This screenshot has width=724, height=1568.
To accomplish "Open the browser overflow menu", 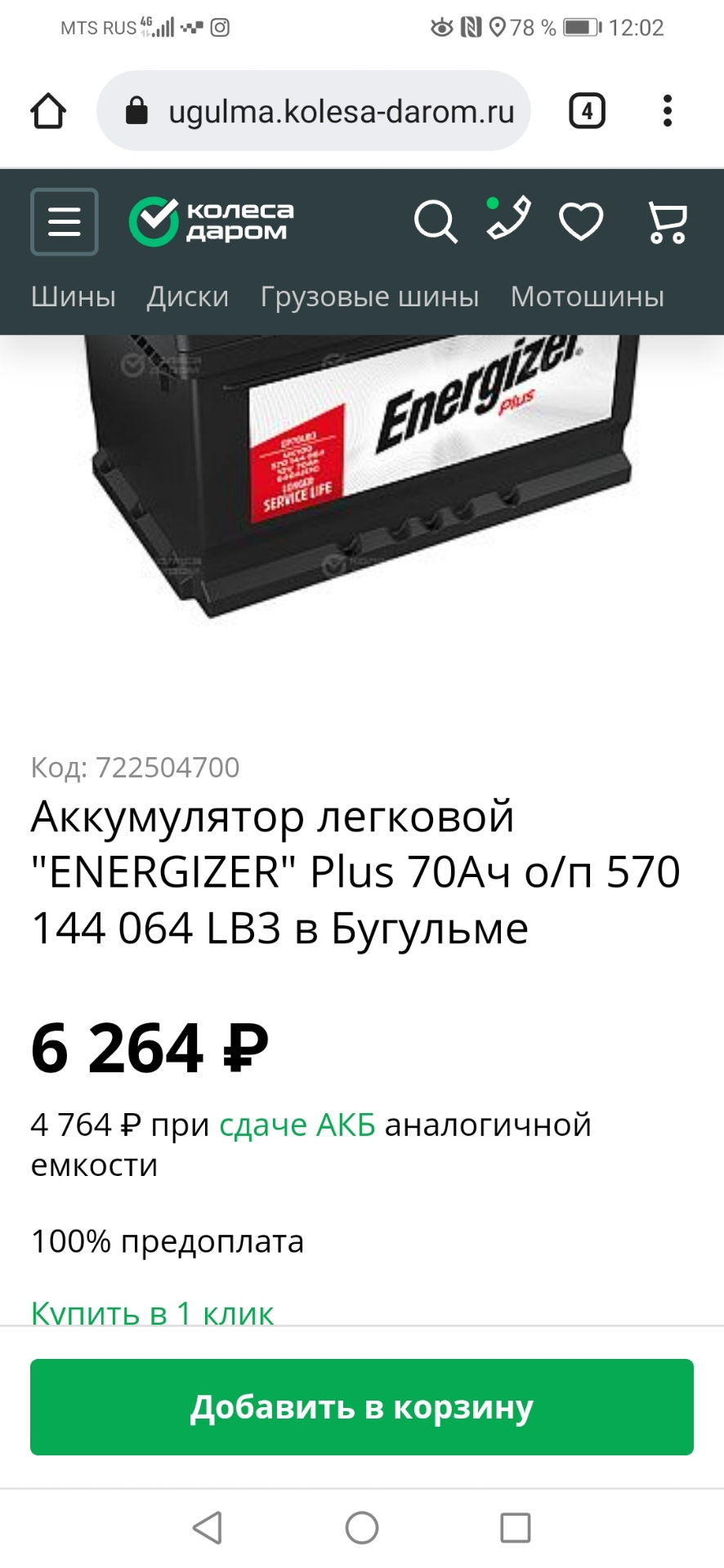I will click(668, 111).
